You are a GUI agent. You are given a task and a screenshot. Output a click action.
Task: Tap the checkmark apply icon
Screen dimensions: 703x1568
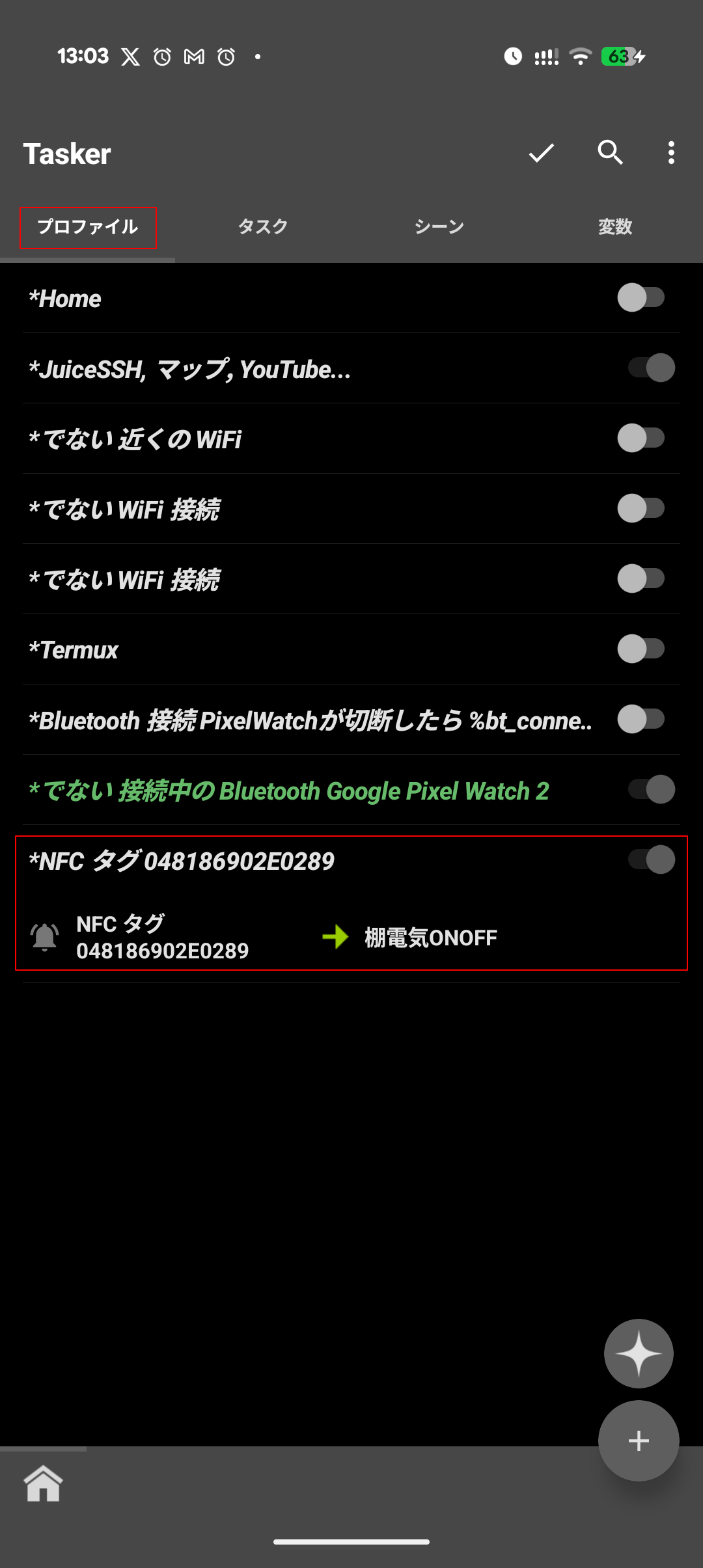click(x=541, y=154)
